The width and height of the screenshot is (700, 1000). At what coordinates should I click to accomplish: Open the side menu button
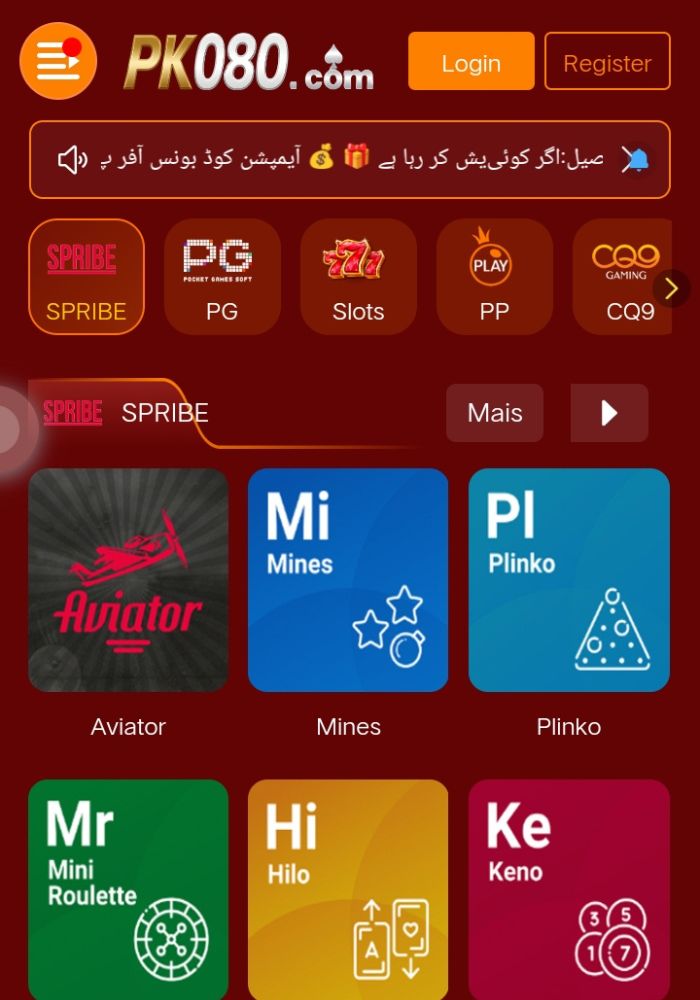(x=58, y=61)
